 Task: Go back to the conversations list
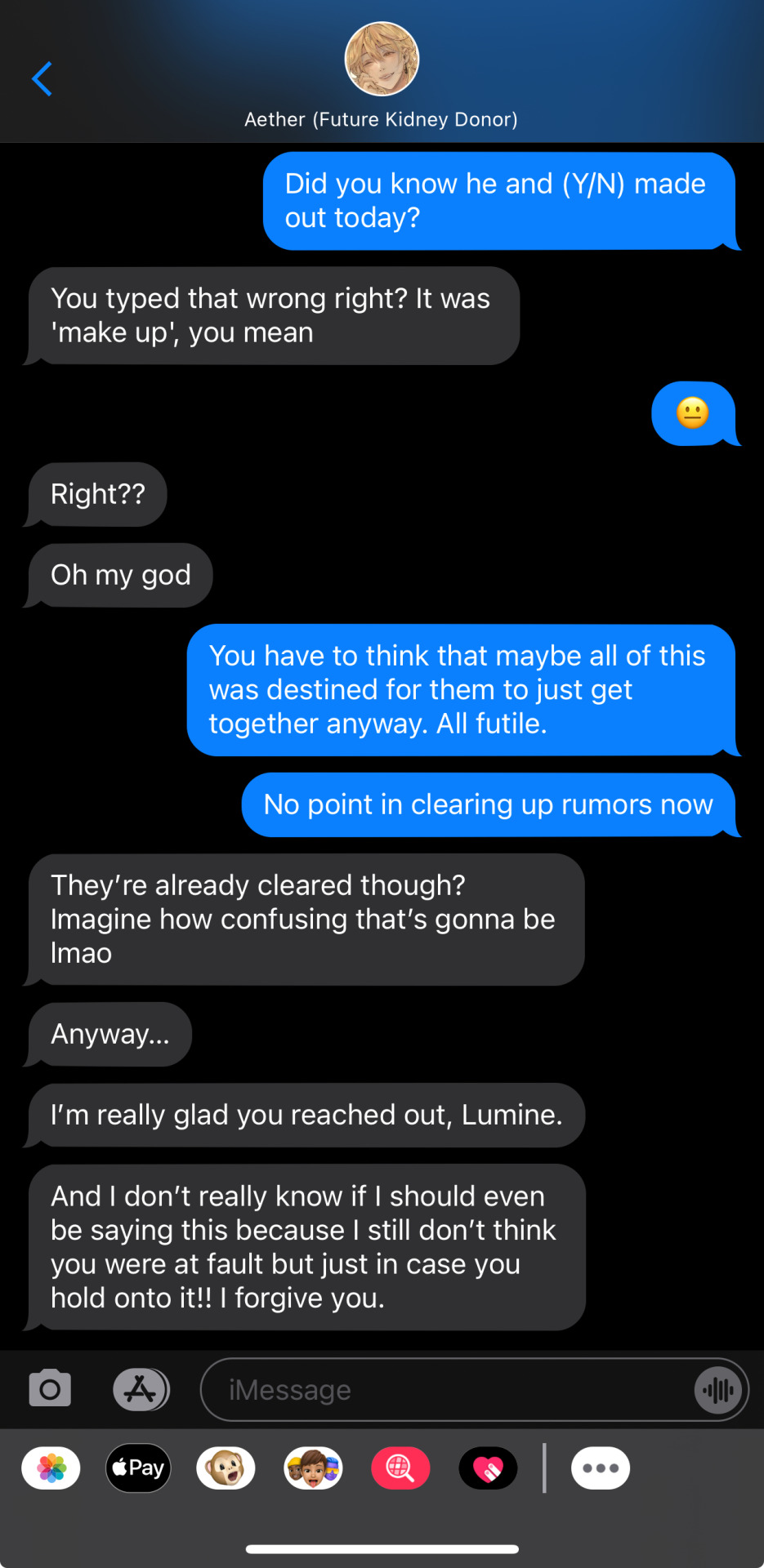42,79
